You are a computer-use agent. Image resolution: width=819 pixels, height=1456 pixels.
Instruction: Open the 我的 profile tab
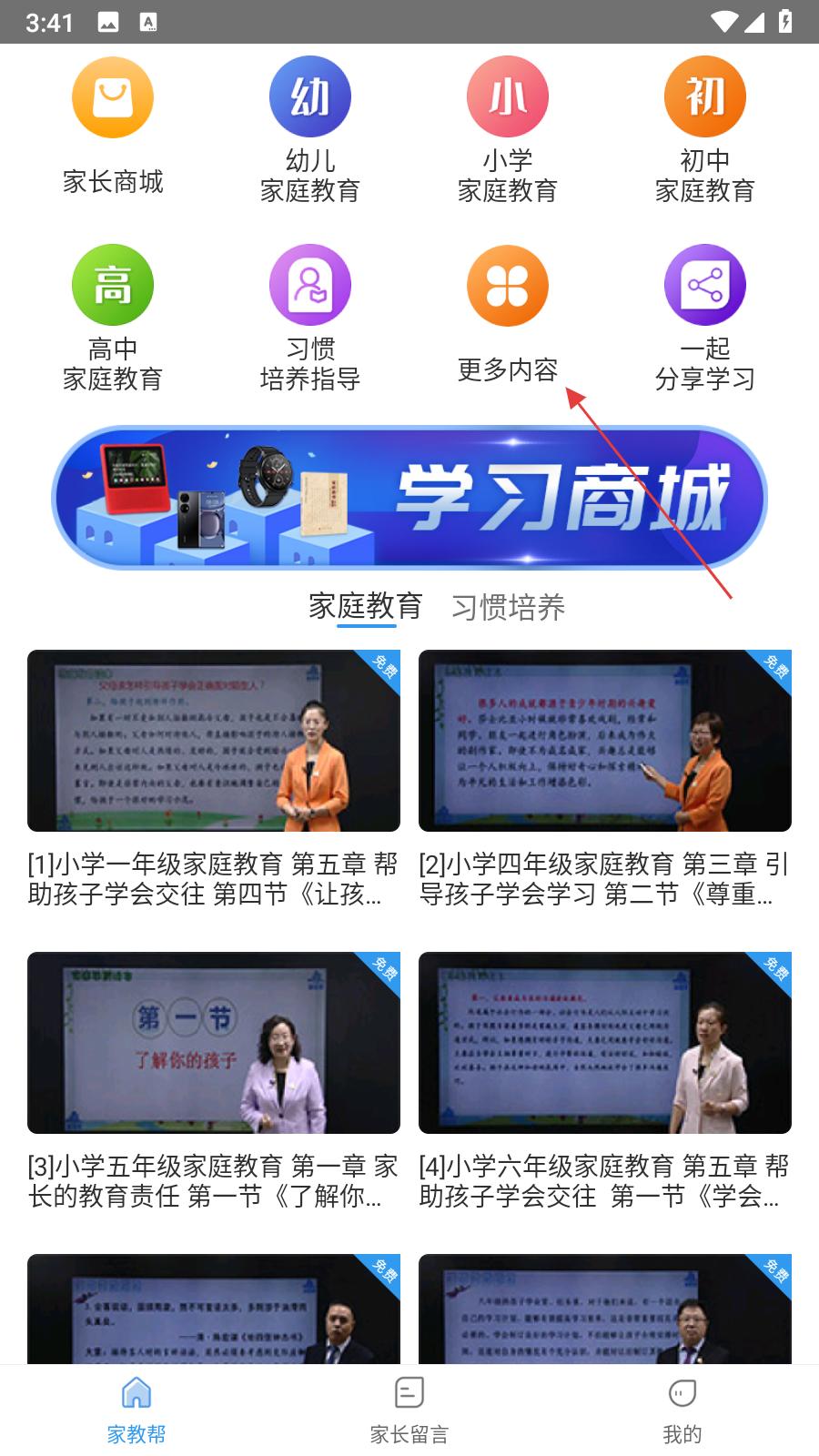click(x=682, y=1410)
